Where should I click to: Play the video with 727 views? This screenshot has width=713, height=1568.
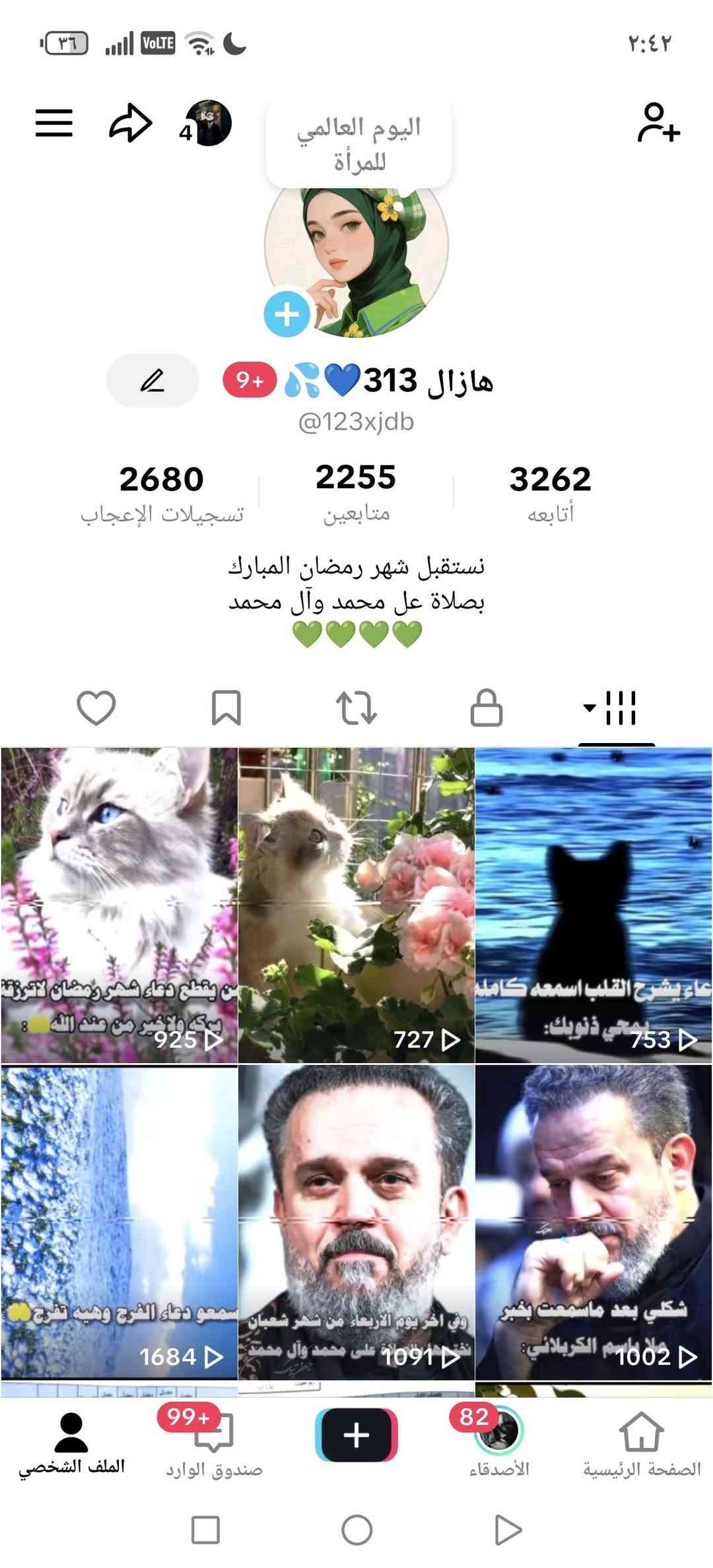tap(356, 904)
